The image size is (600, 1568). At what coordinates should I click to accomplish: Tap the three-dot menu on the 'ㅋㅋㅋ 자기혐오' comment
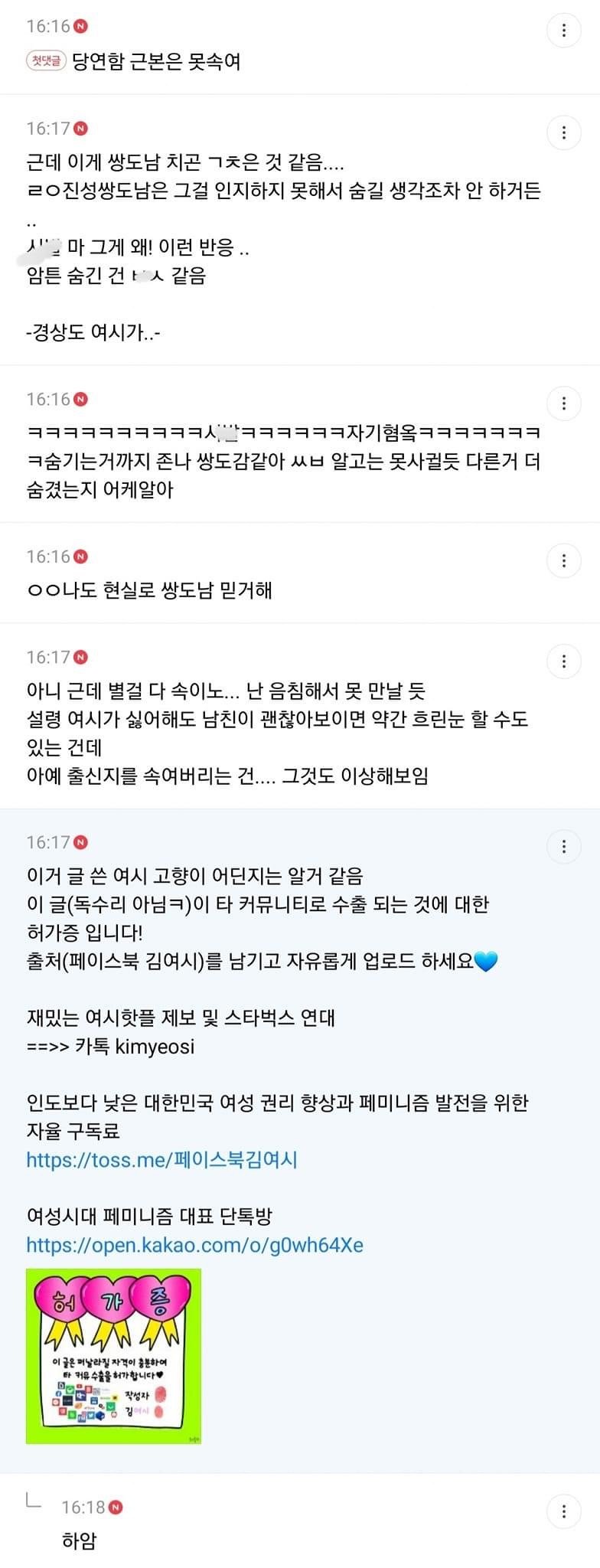pos(564,403)
